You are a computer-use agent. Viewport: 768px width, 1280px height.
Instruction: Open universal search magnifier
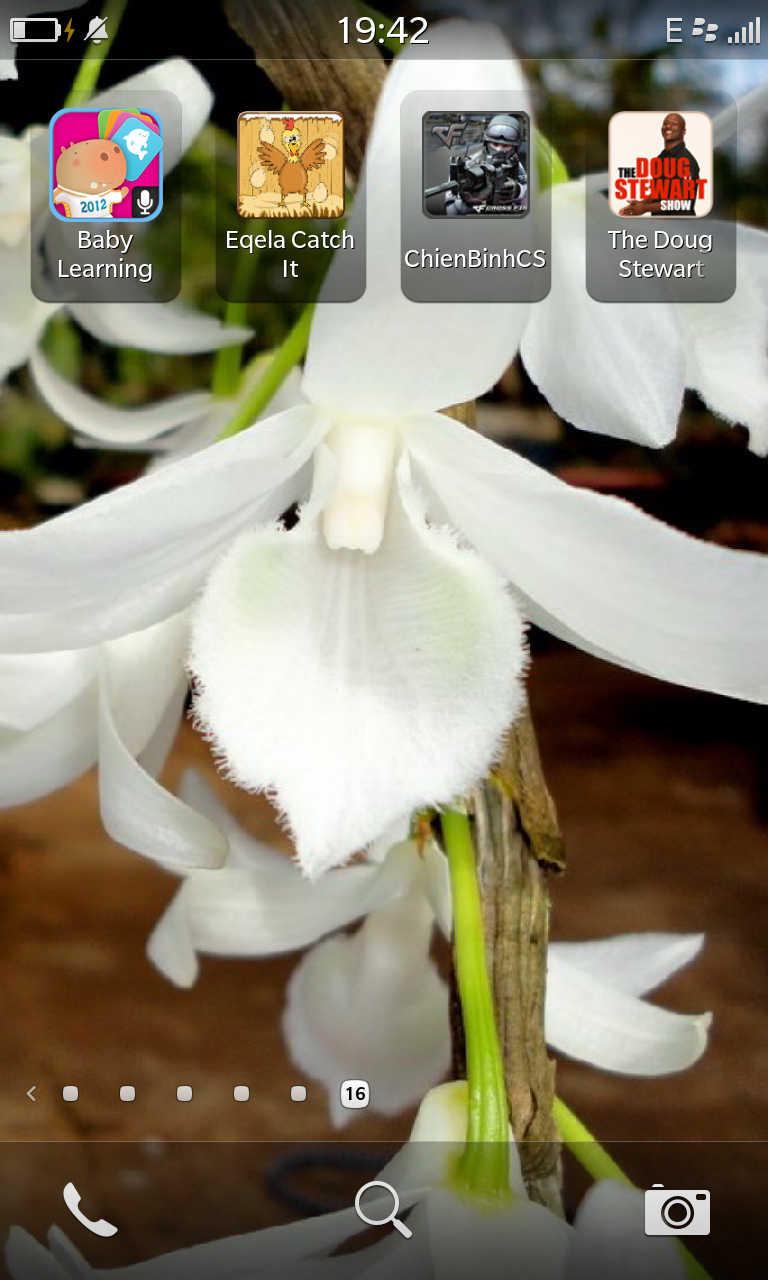pos(384,1210)
